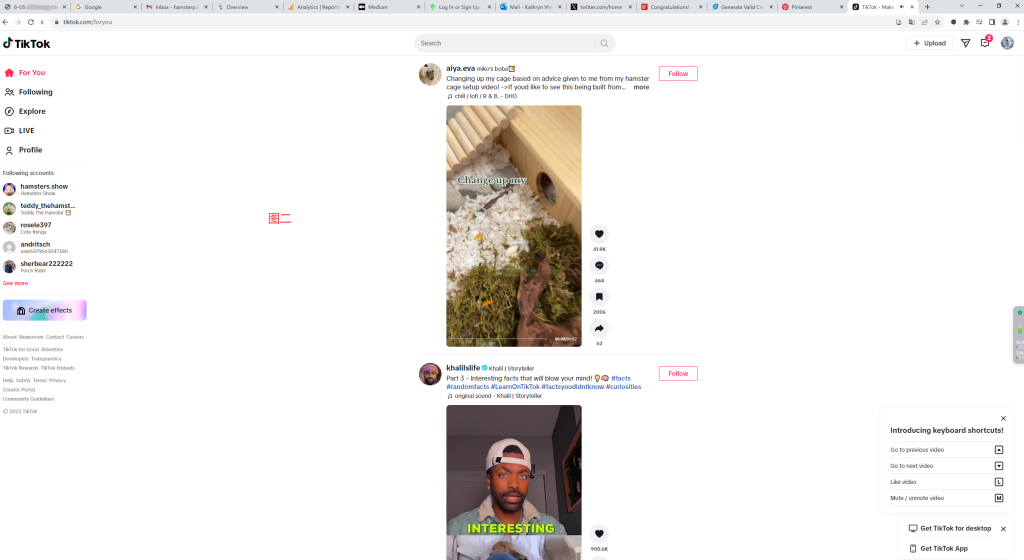Open the Profile page
Image resolution: width=1024 pixels, height=560 pixels.
(x=30, y=150)
